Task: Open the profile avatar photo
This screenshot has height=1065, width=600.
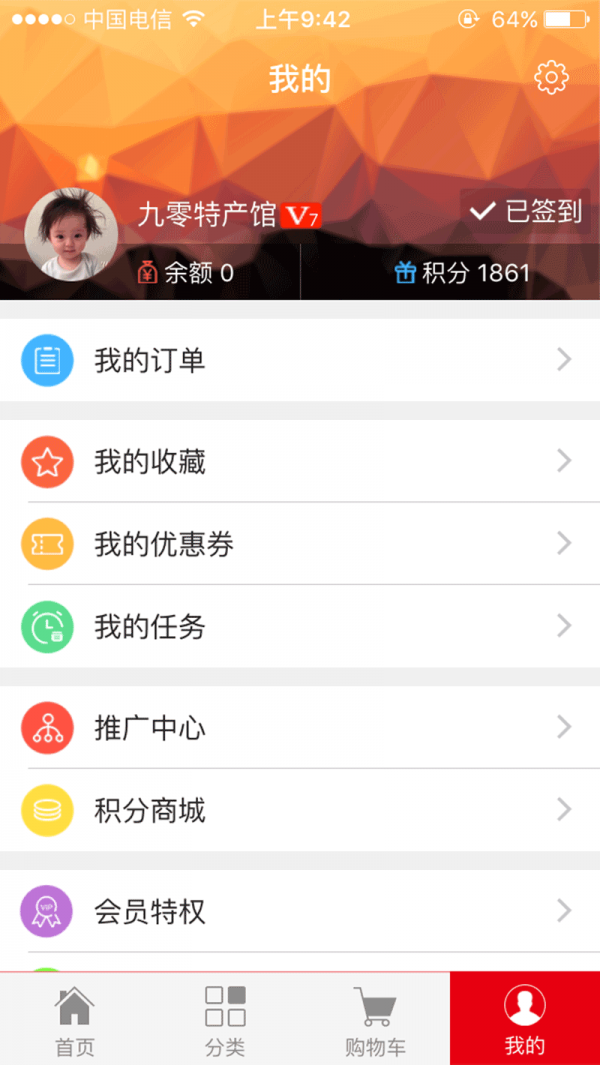Action: point(71,234)
